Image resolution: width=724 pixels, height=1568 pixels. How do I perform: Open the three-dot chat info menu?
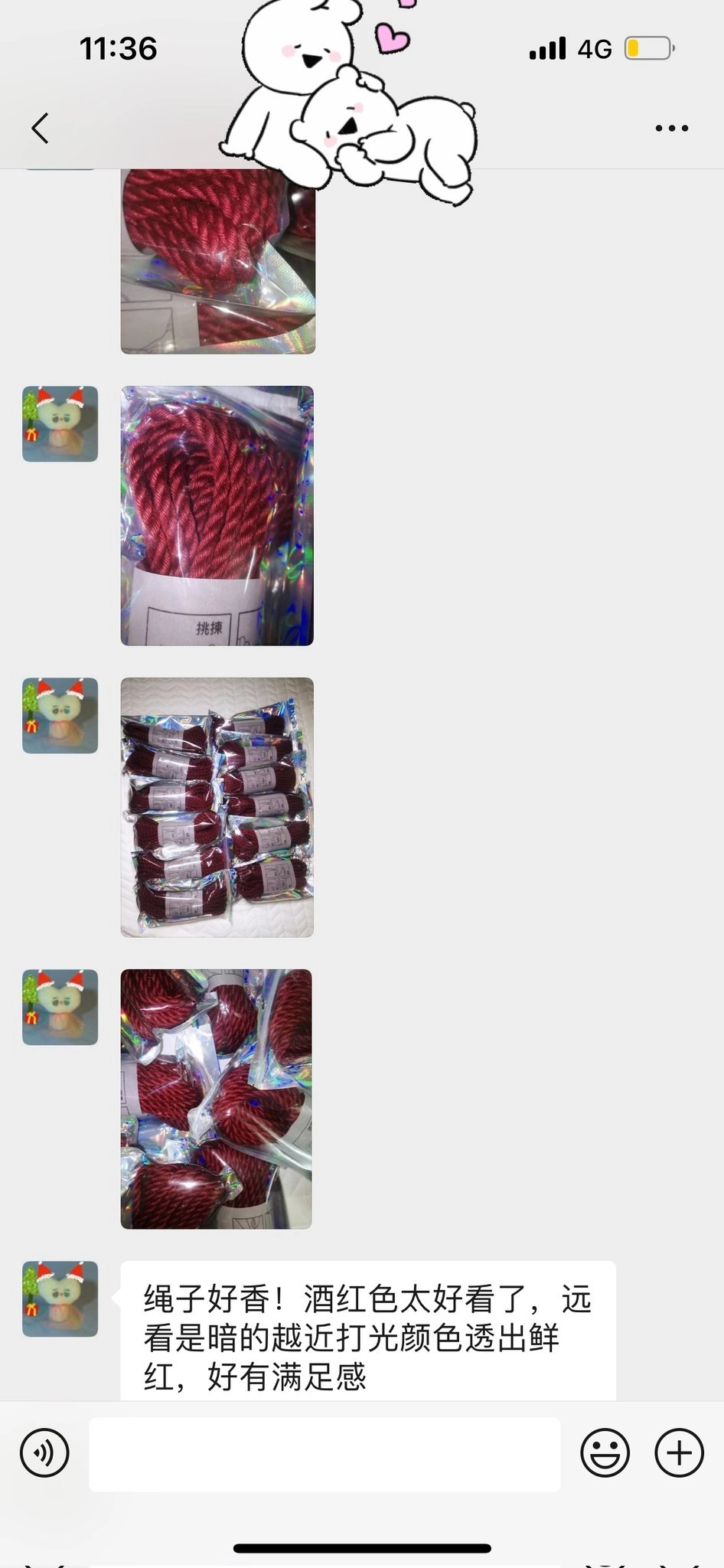[671, 129]
